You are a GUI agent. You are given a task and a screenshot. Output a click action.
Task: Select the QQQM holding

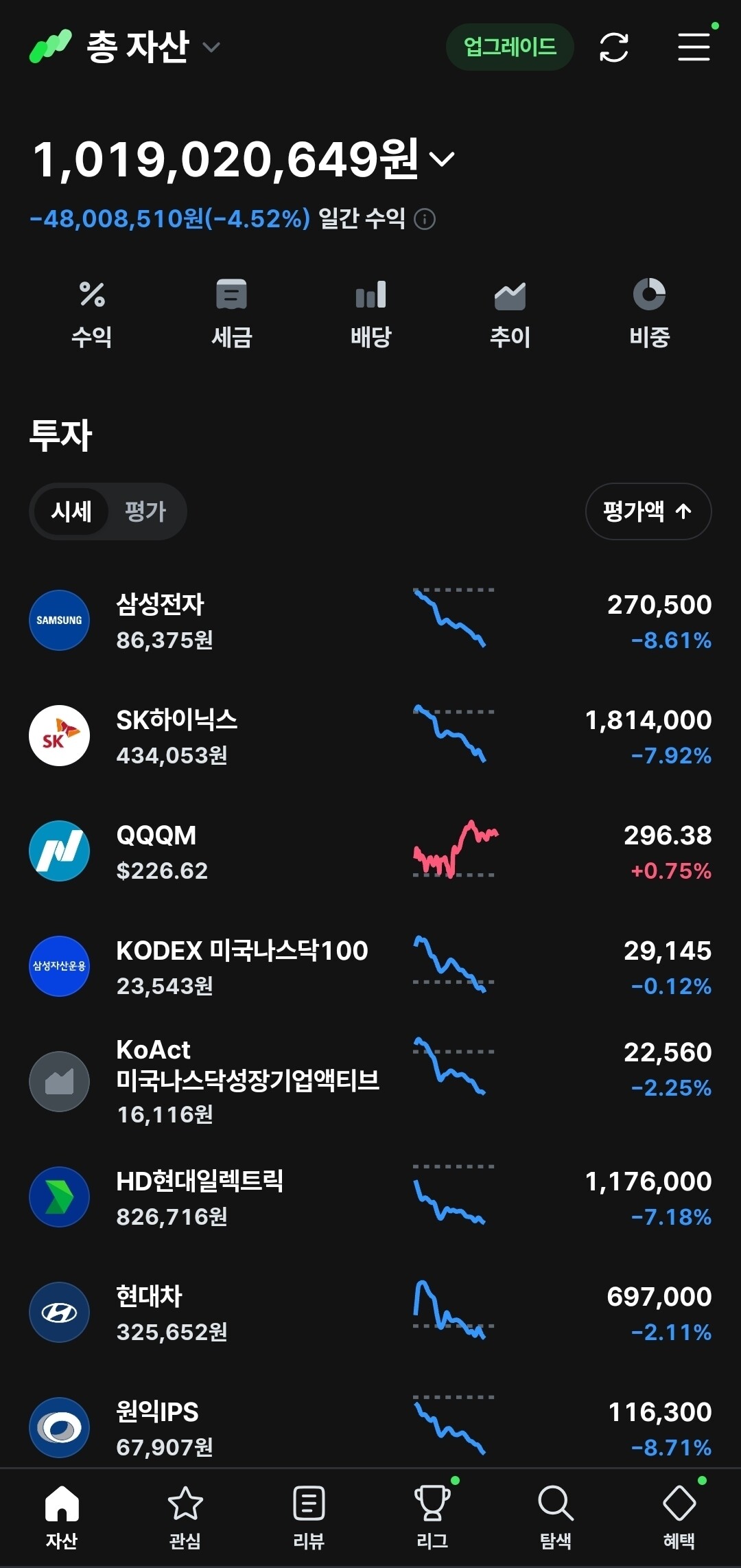tap(370, 851)
